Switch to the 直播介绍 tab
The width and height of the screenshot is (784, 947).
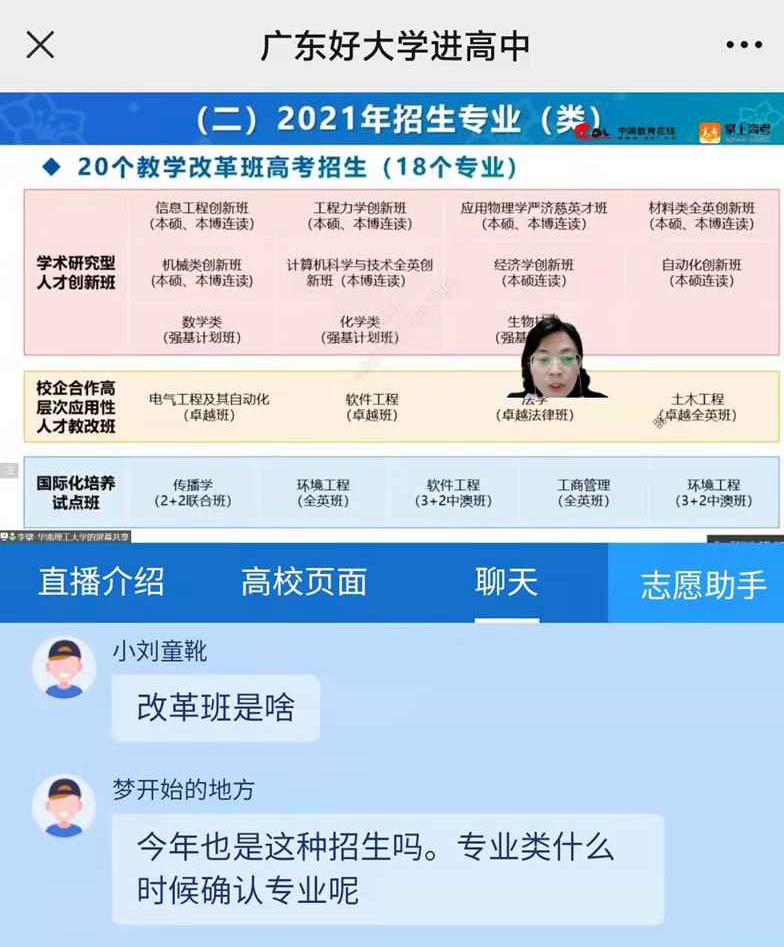pyautogui.click(x=101, y=583)
